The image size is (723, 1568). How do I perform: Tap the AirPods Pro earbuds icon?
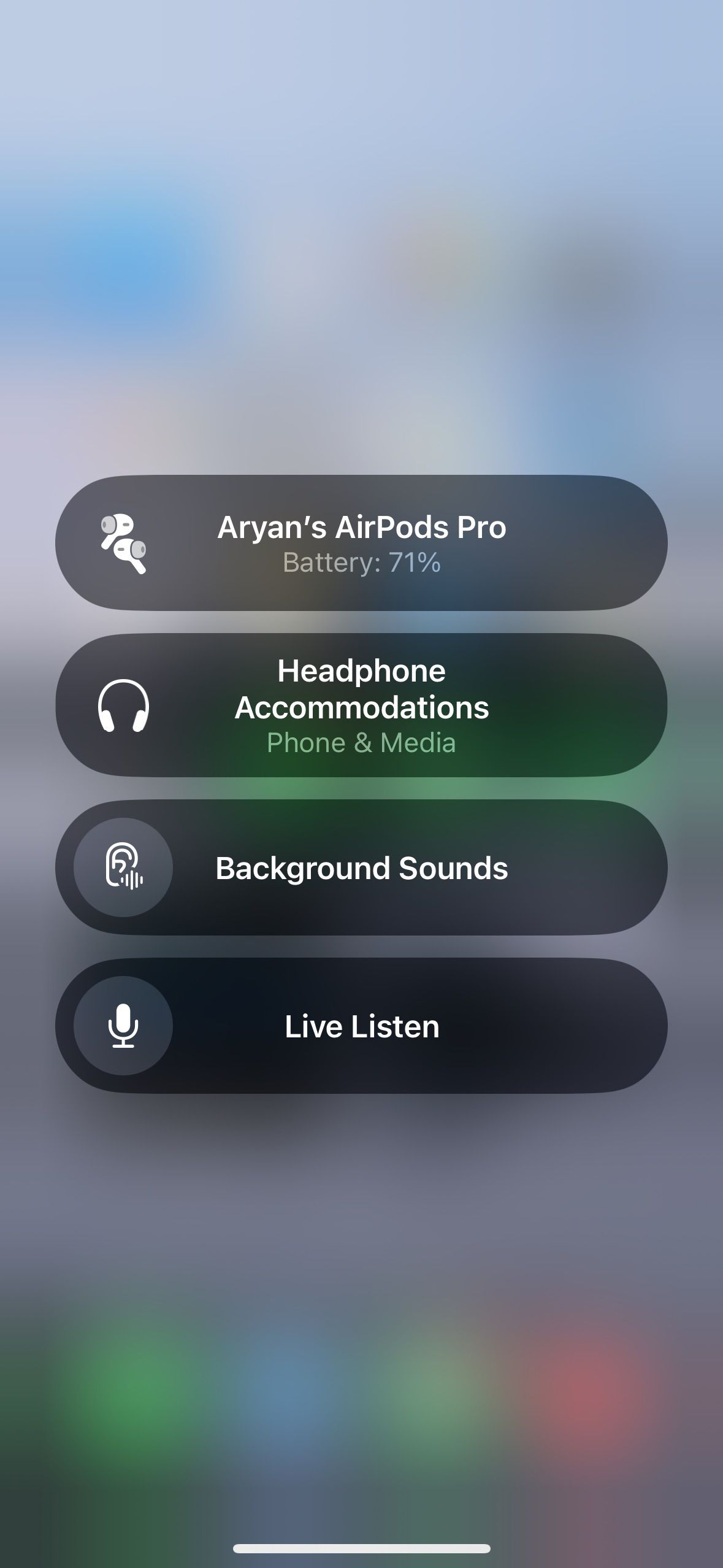click(x=123, y=544)
